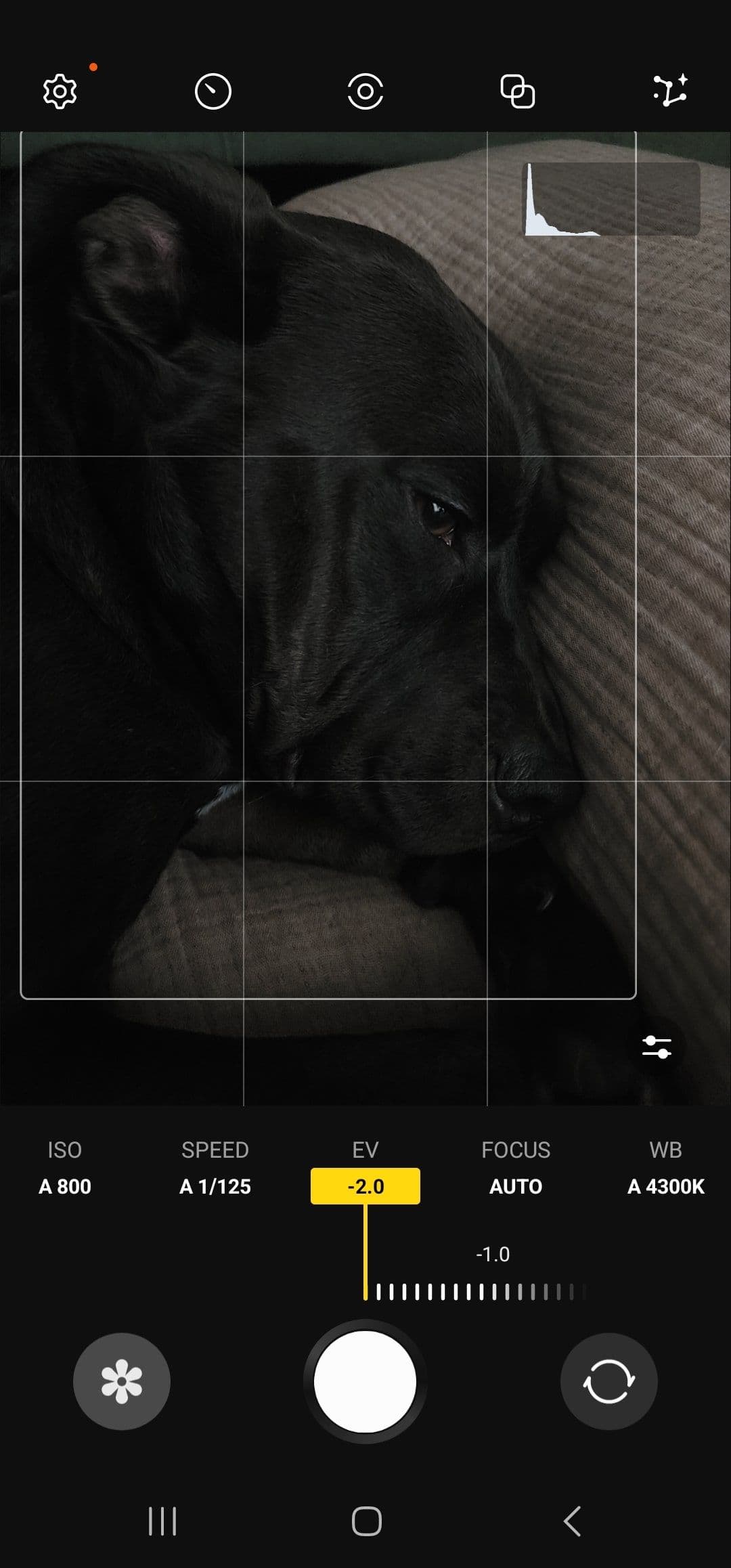Go back using system back button
Image resolution: width=731 pixels, height=1568 pixels.
[573, 1521]
